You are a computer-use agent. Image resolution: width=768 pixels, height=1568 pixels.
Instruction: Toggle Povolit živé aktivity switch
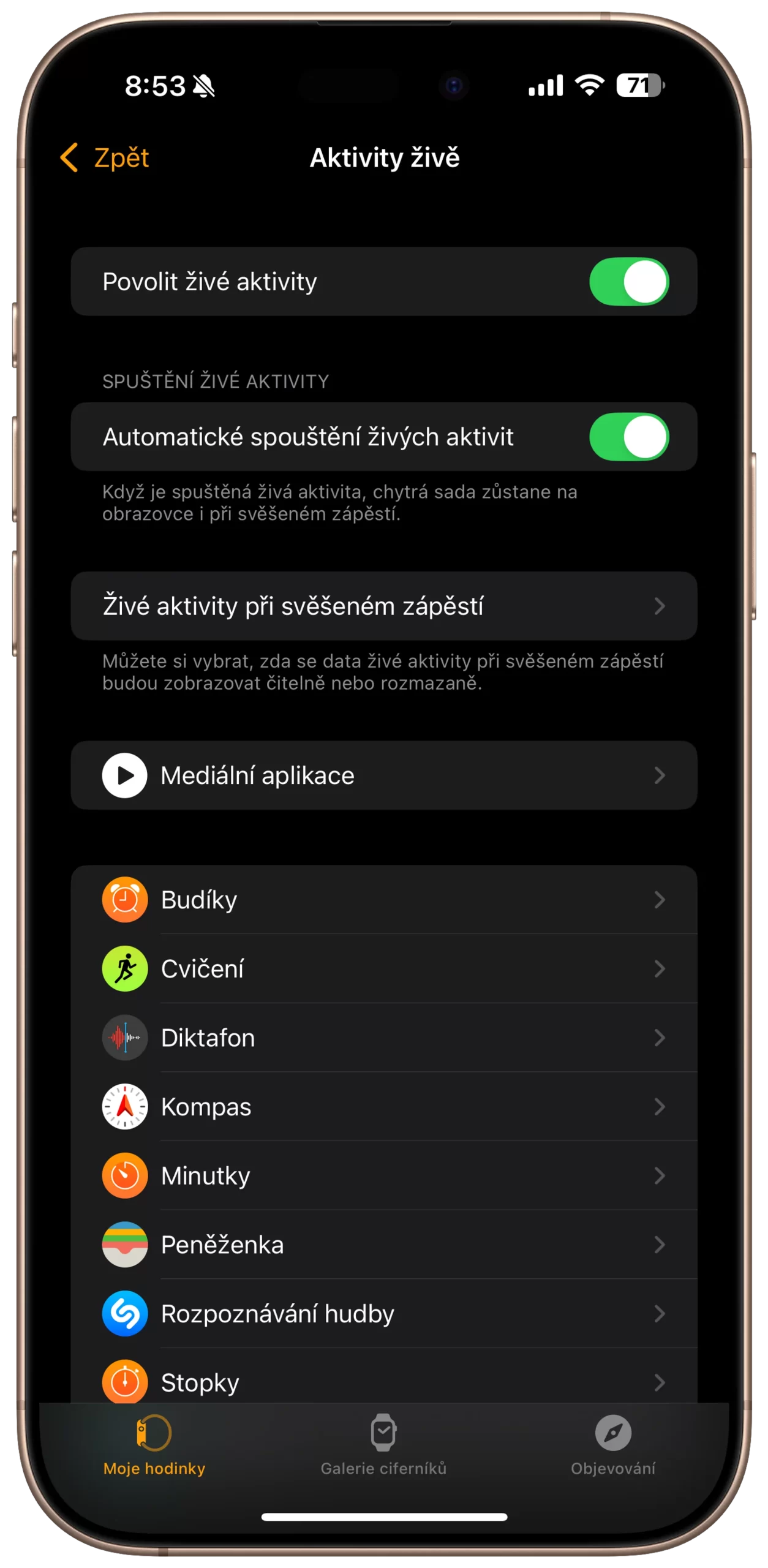tap(628, 282)
